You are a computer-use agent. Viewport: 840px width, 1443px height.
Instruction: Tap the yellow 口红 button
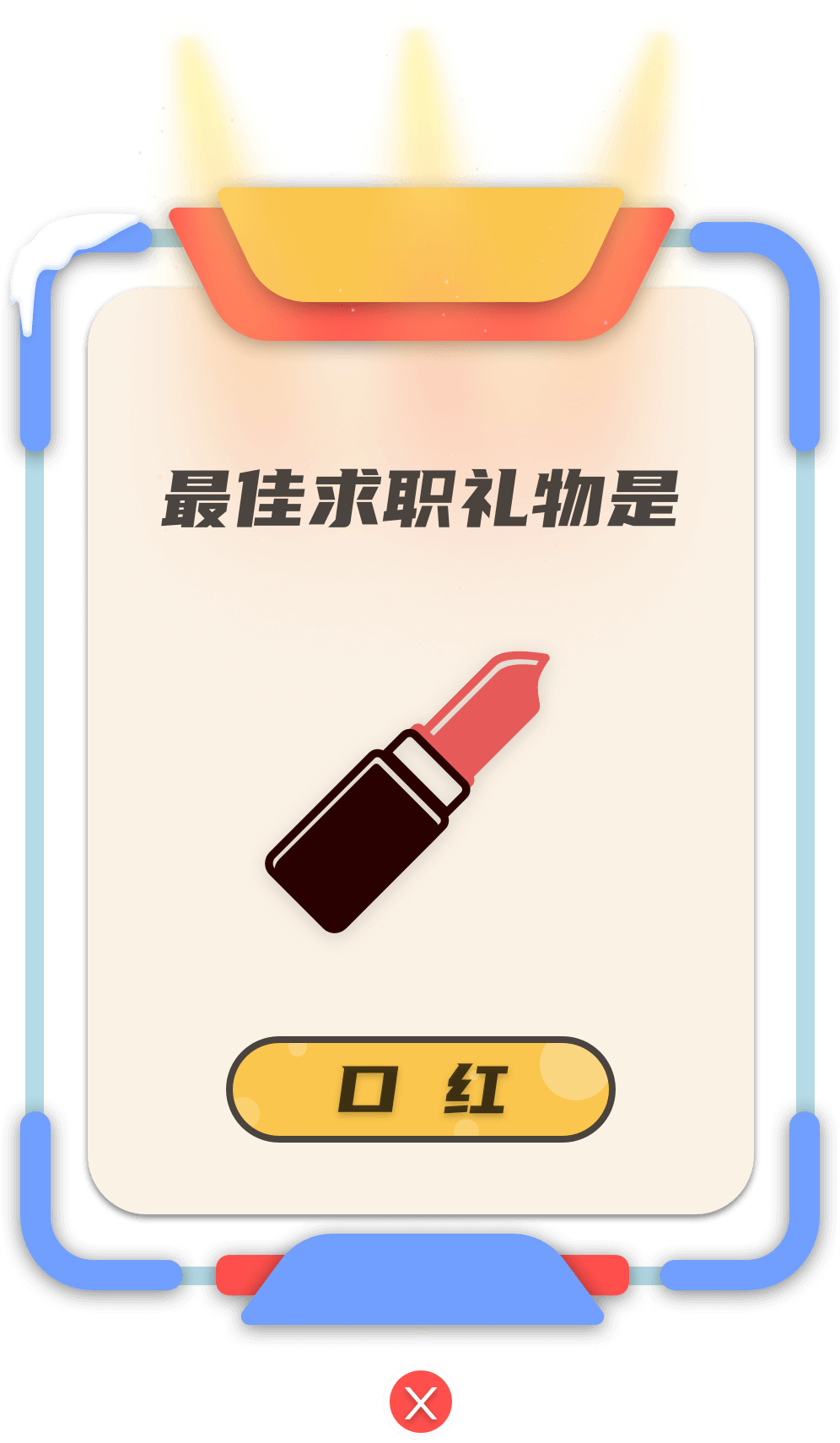[x=420, y=1089]
